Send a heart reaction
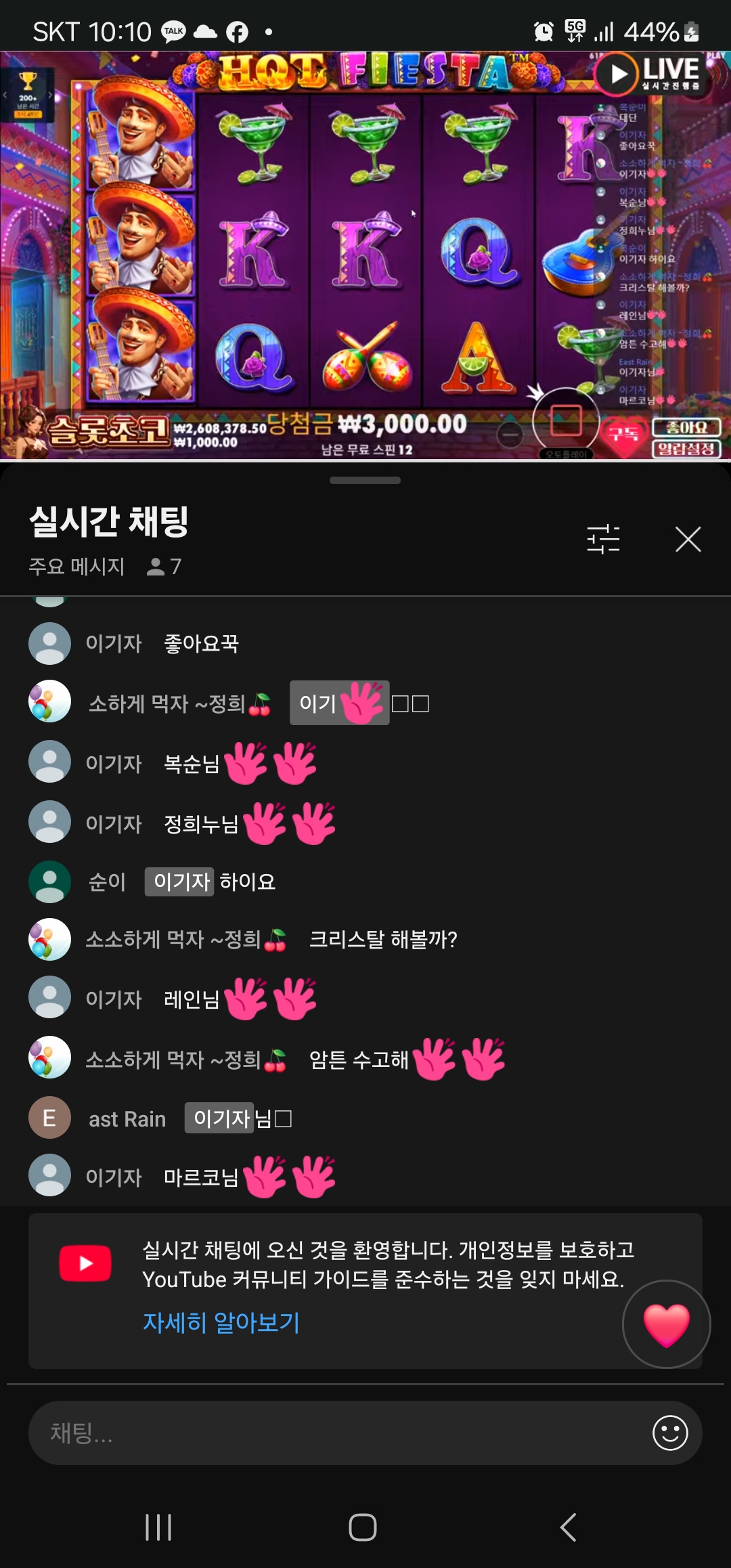Viewport: 731px width, 1568px height. (x=666, y=1324)
